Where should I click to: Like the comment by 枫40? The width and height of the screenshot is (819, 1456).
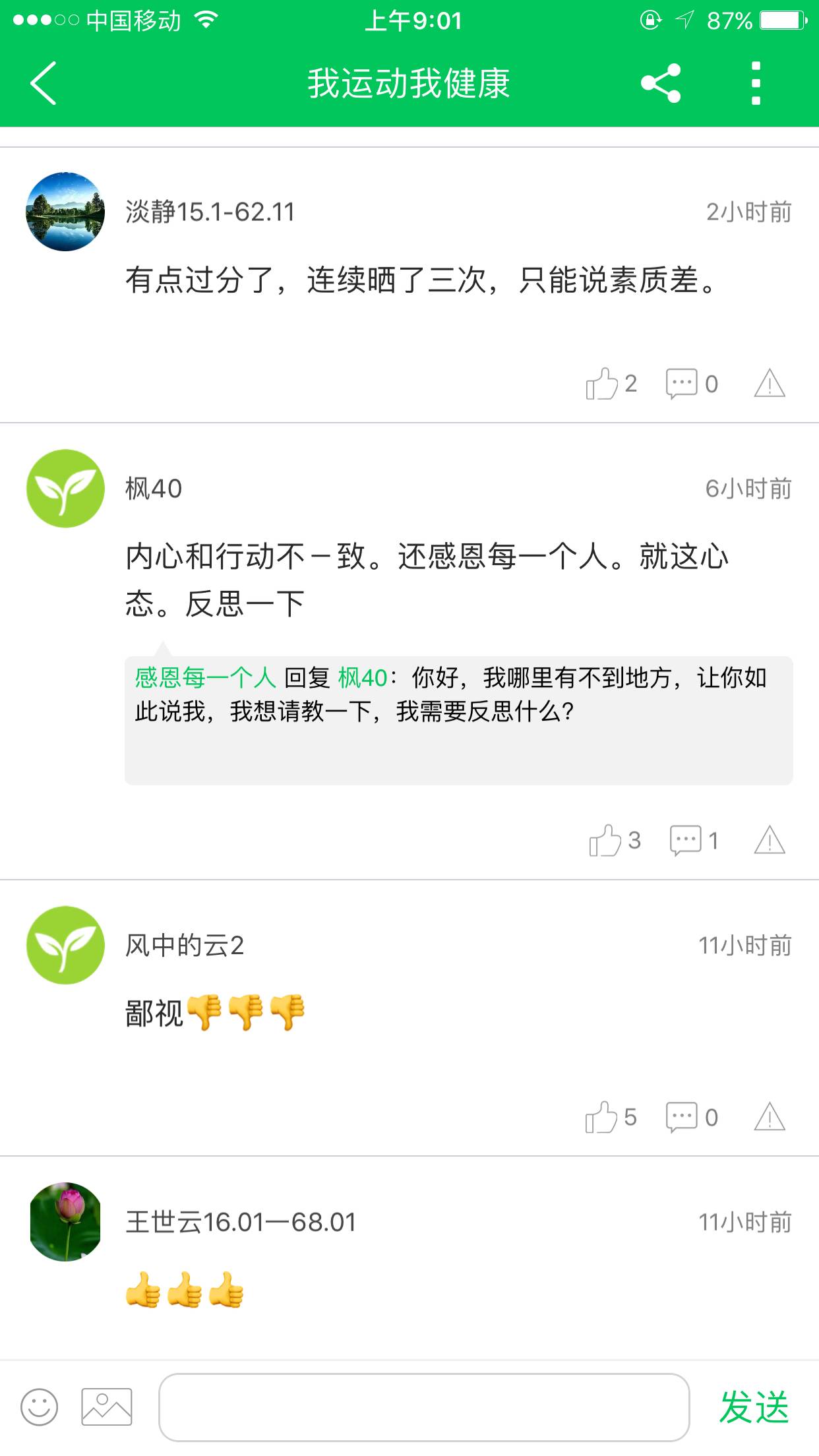pyautogui.click(x=605, y=840)
